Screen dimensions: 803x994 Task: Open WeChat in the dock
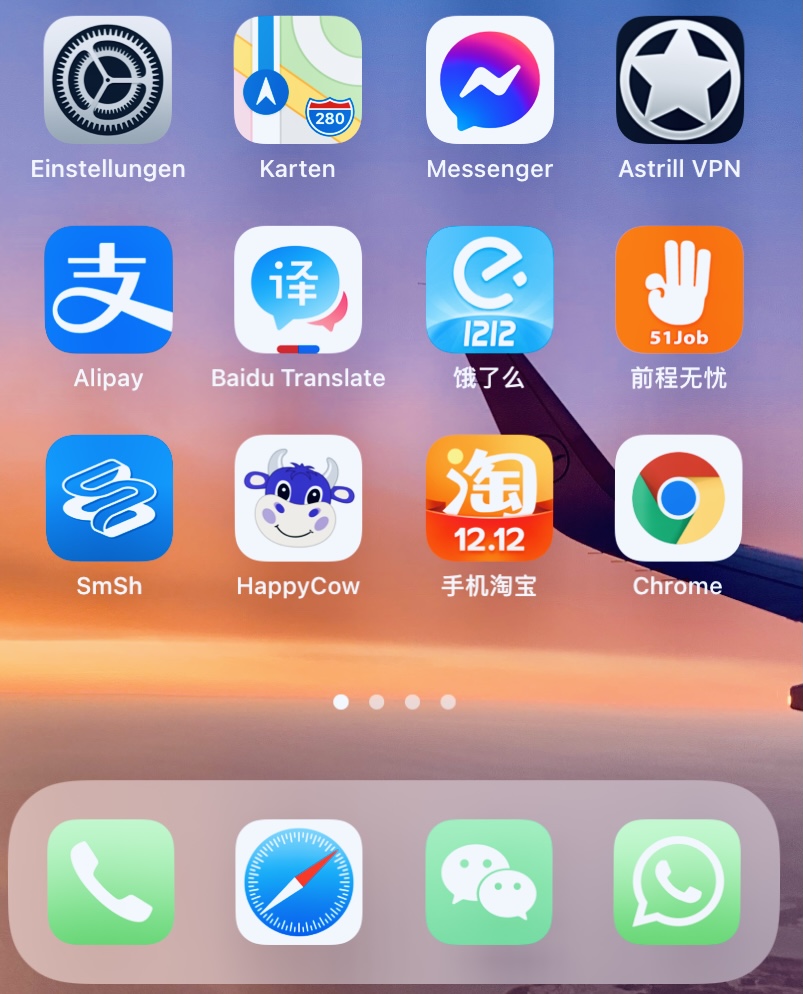tap(489, 882)
